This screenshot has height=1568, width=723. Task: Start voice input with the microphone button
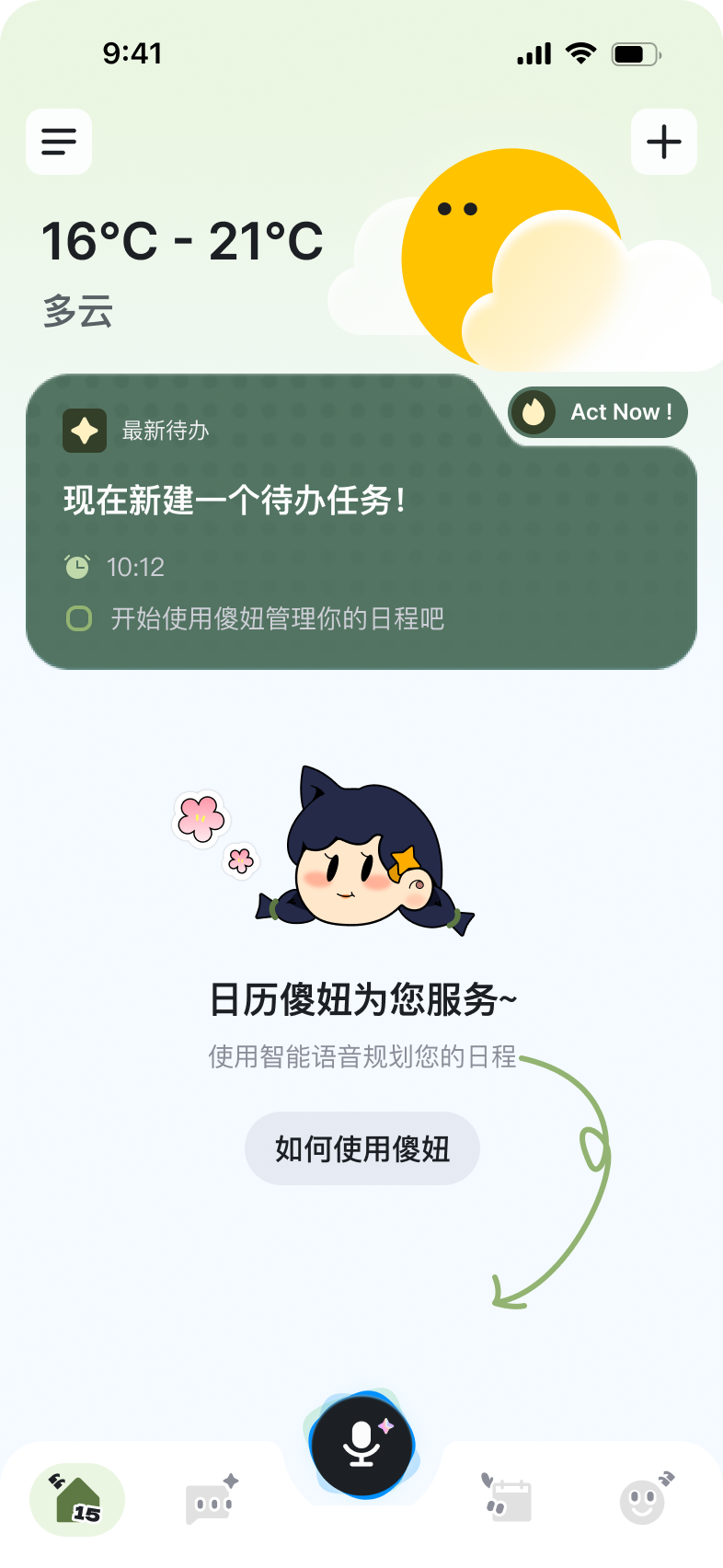click(361, 1445)
